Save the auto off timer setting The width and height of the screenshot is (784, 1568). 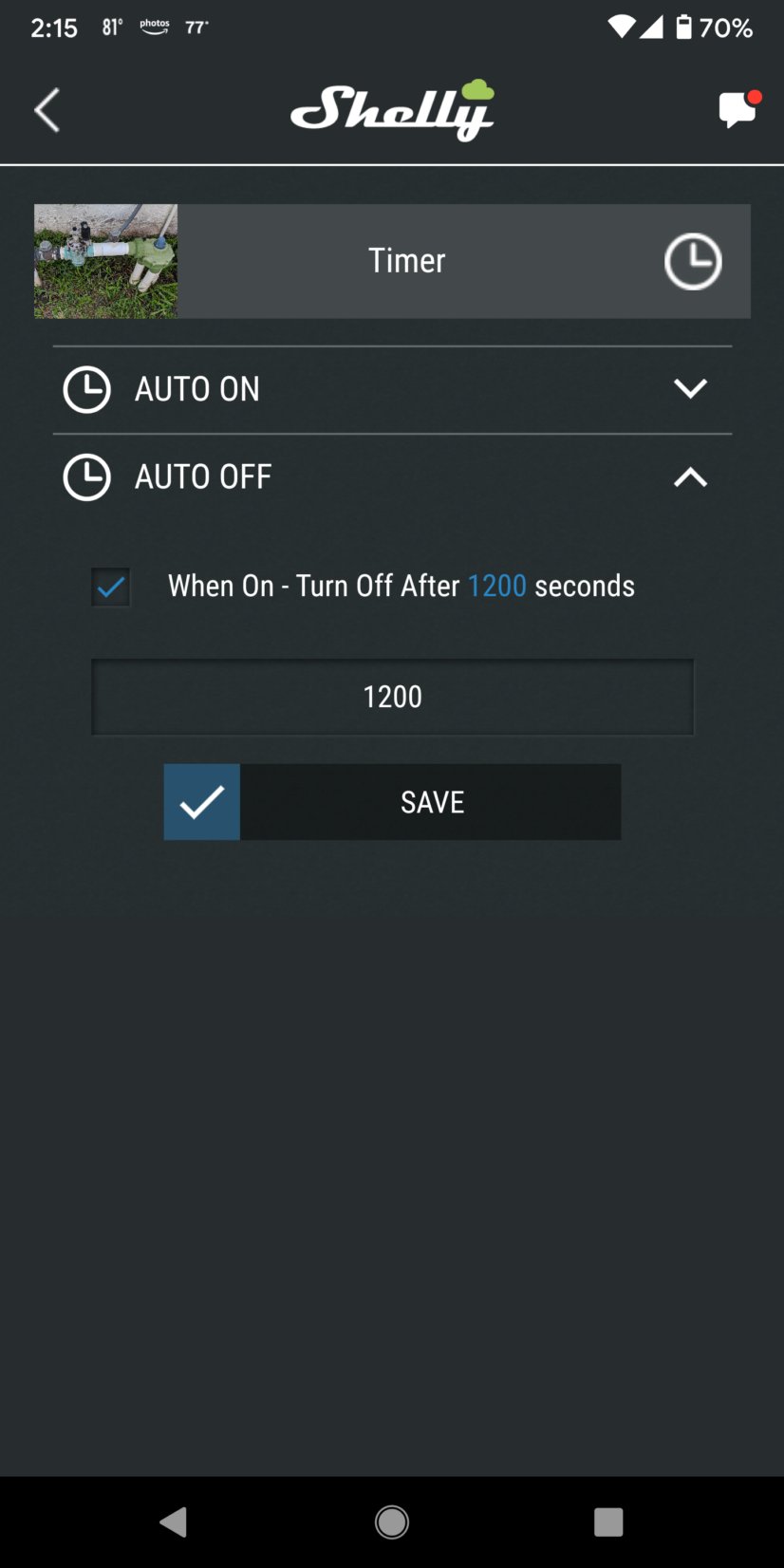coord(392,802)
